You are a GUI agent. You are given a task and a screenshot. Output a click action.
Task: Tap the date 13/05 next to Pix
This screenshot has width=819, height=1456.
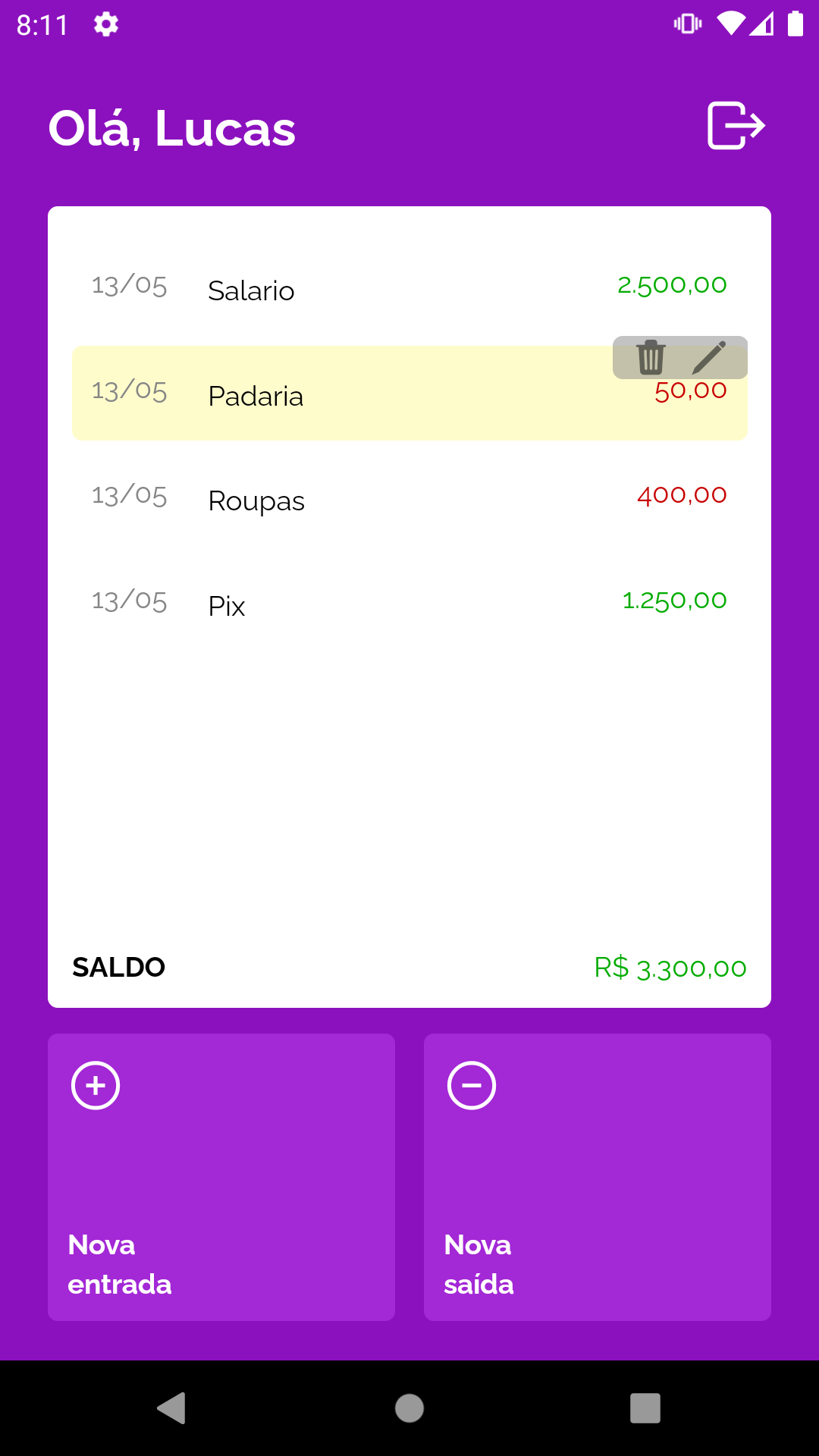(x=129, y=603)
